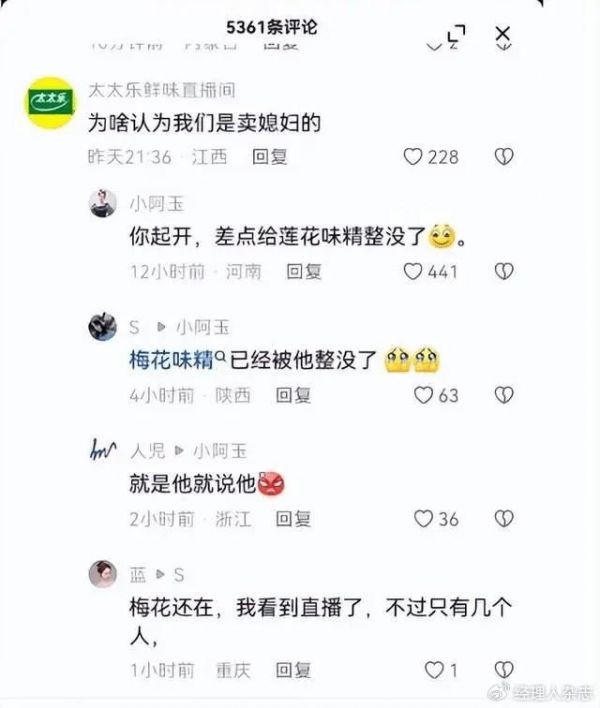Like 蓝's comment about 梅花还在
Viewport: 600px width, 708px height.
click(434, 670)
